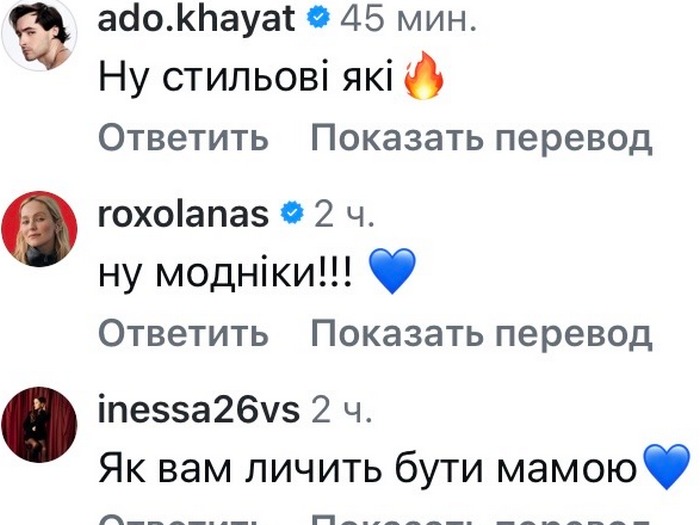Image resolution: width=700 pixels, height=525 pixels.
Task: Open the inessa26vs username link
Action: pos(200,408)
